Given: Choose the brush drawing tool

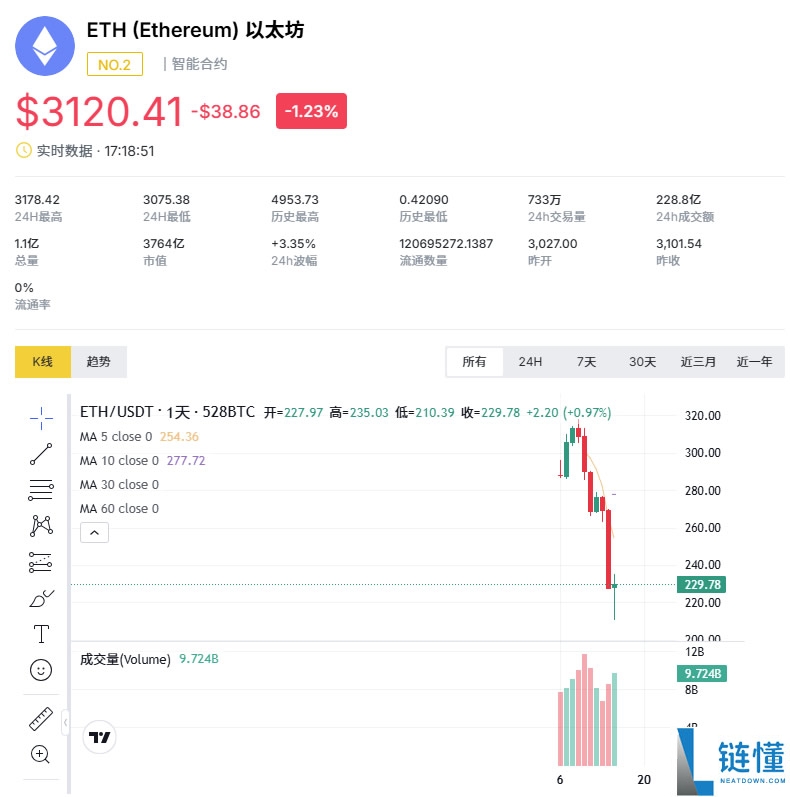Looking at the screenshot, I should coord(41,598).
